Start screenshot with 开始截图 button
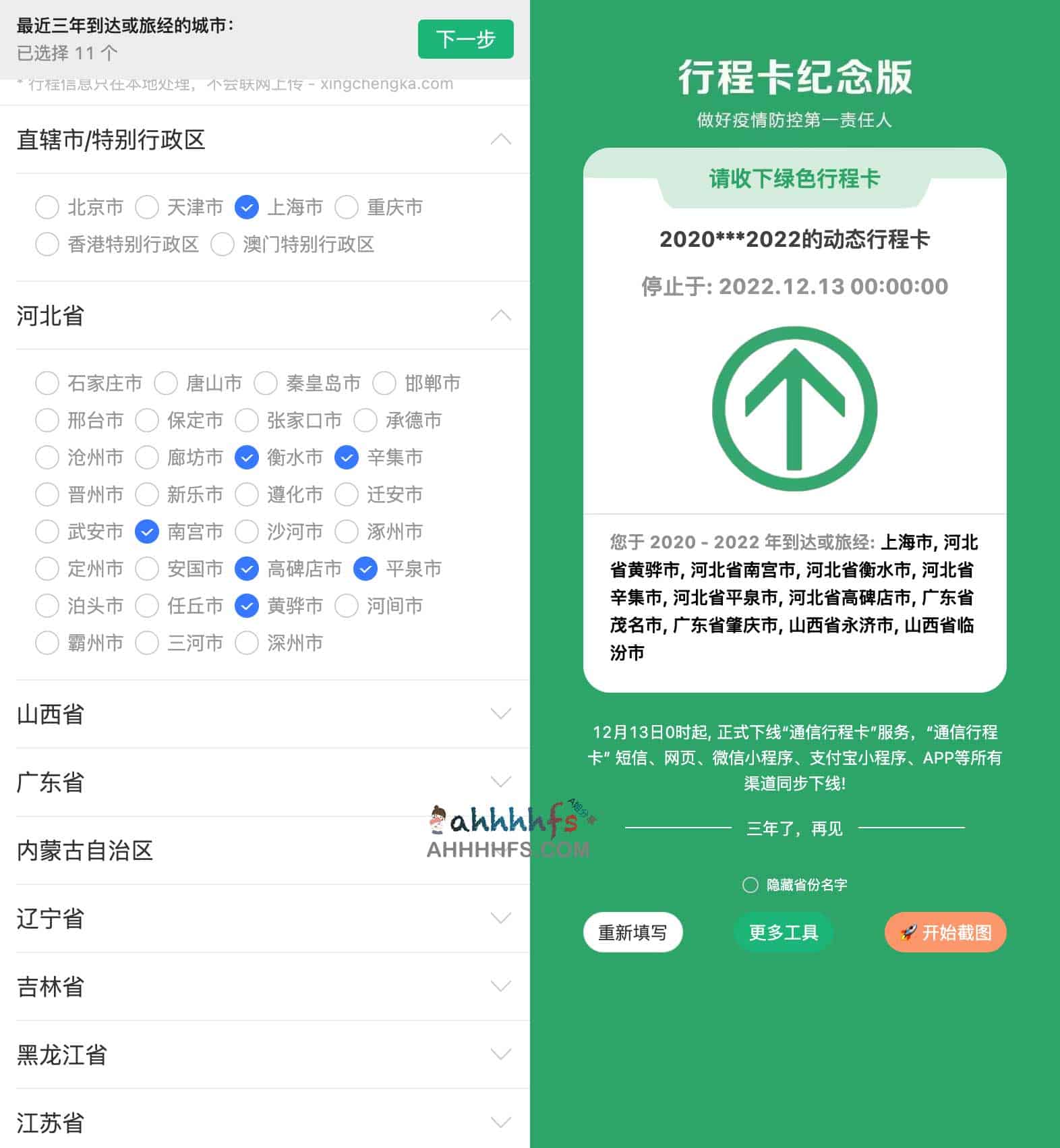This screenshot has height=1148, width=1060. click(945, 932)
